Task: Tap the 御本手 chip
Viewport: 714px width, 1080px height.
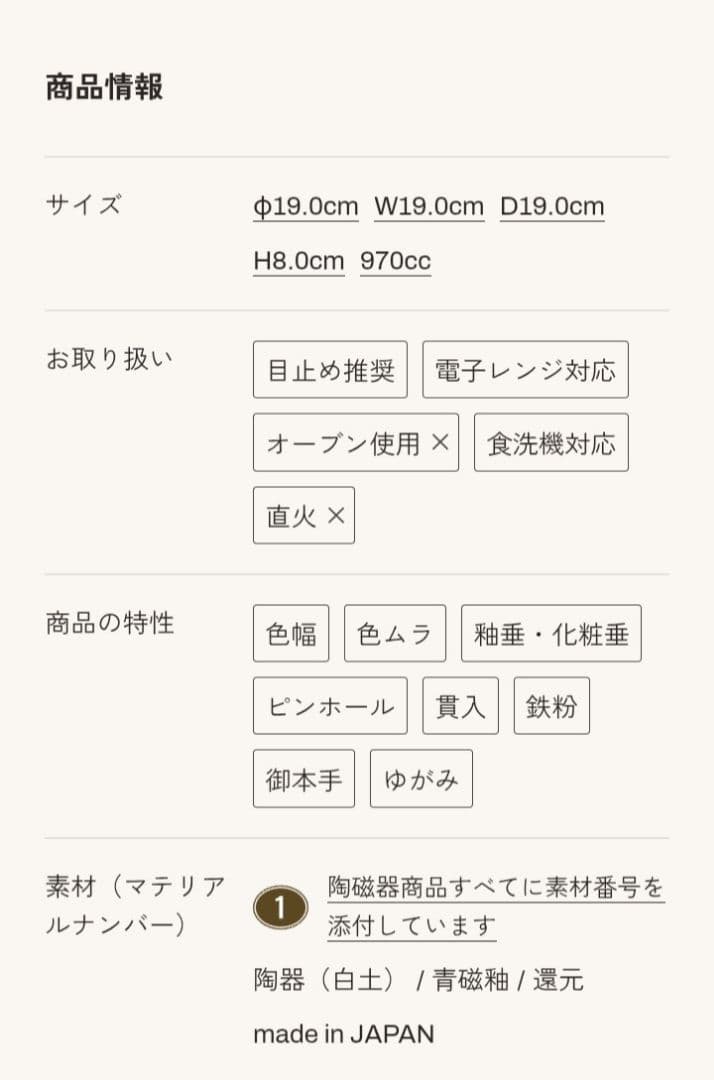Action: point(304,780)
